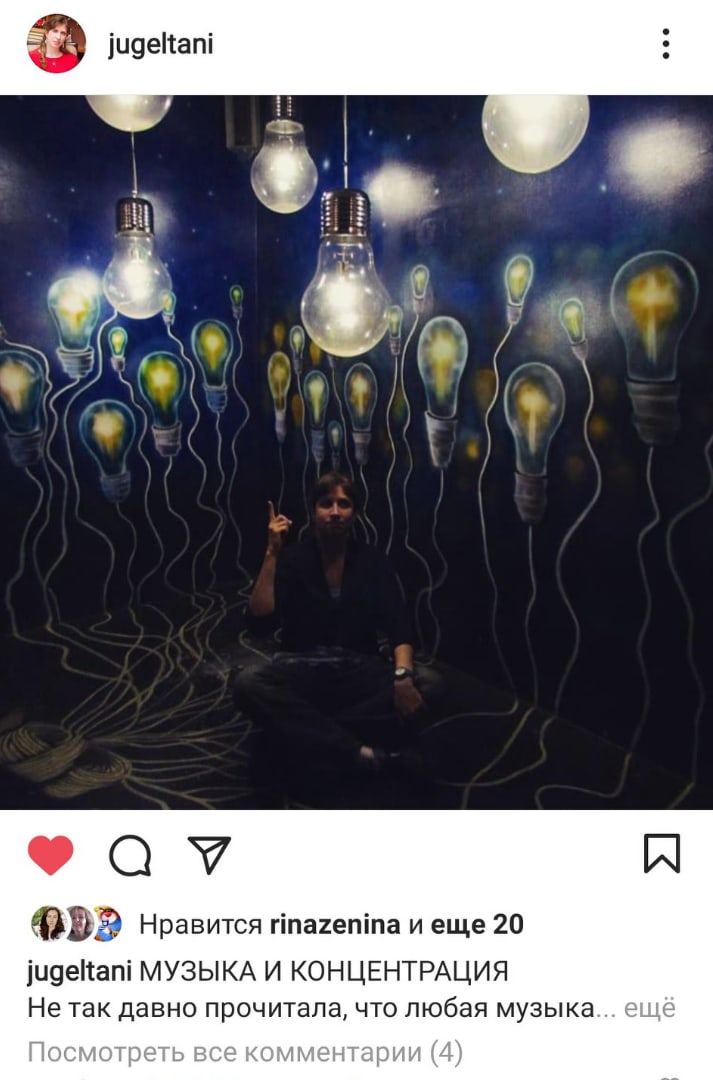713x1080 pixels.
Task: View the list of 20 more likes
Action: 477,925
